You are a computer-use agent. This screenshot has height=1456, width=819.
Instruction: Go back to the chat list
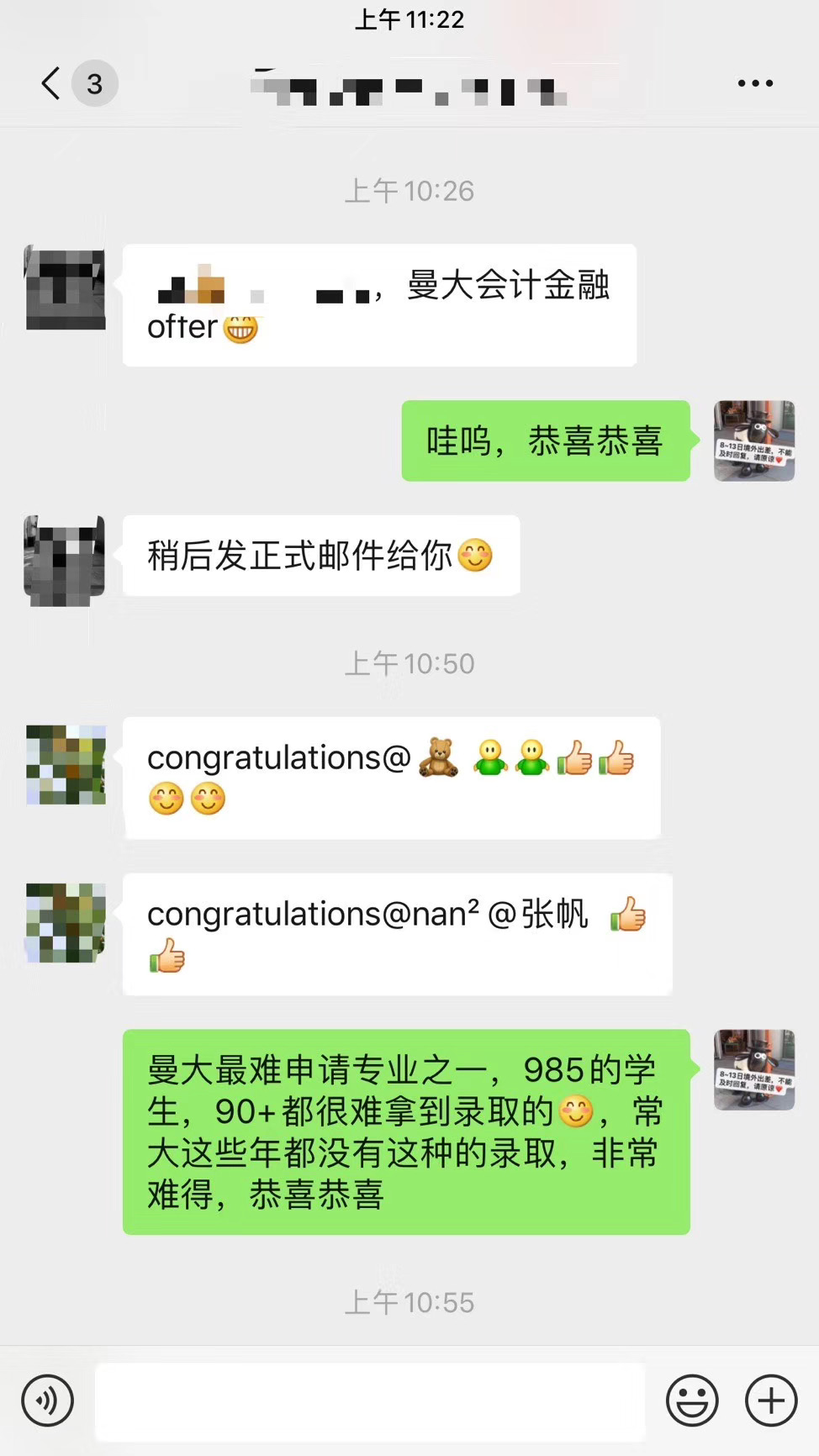pos(52,83)
